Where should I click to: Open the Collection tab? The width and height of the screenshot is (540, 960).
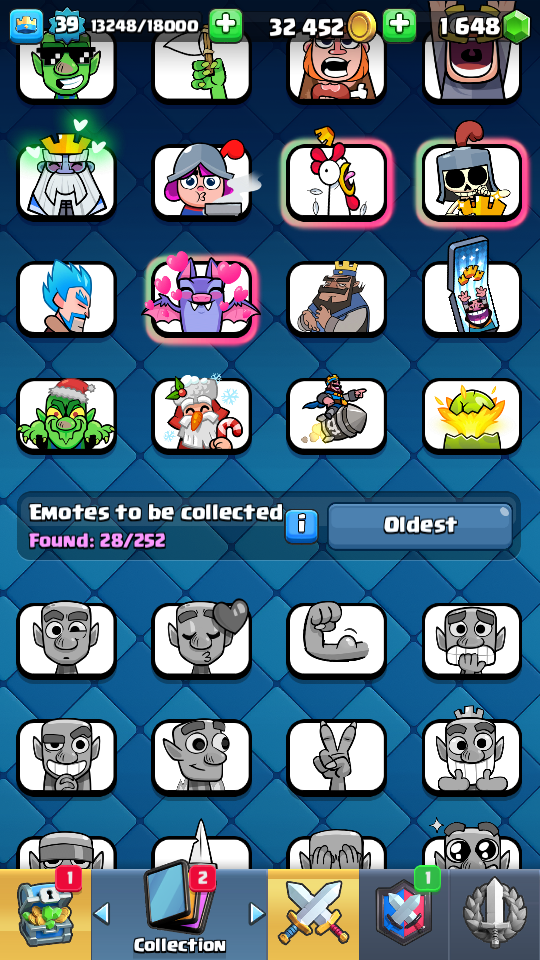[179, 914]
